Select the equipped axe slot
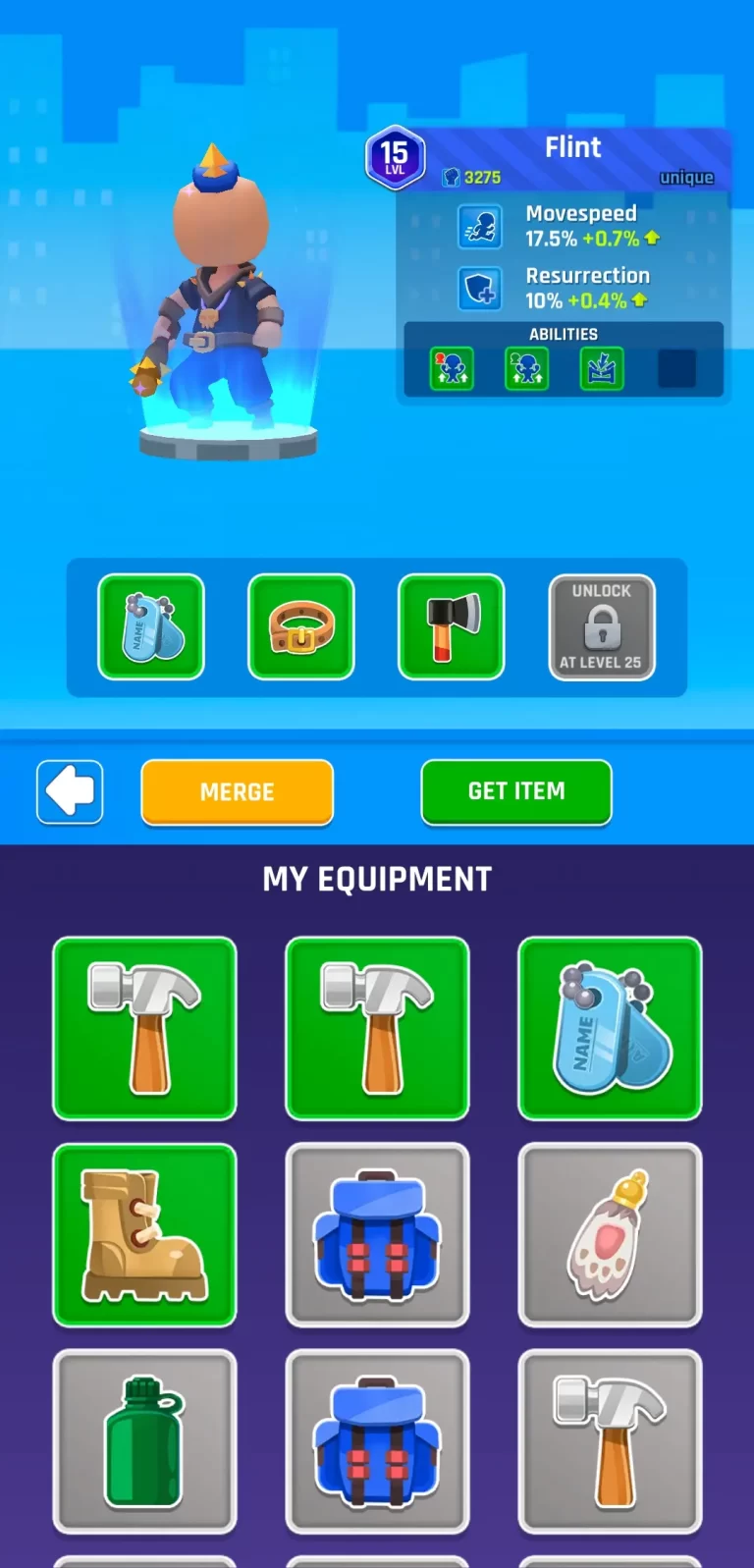 (x=452, y=627)
